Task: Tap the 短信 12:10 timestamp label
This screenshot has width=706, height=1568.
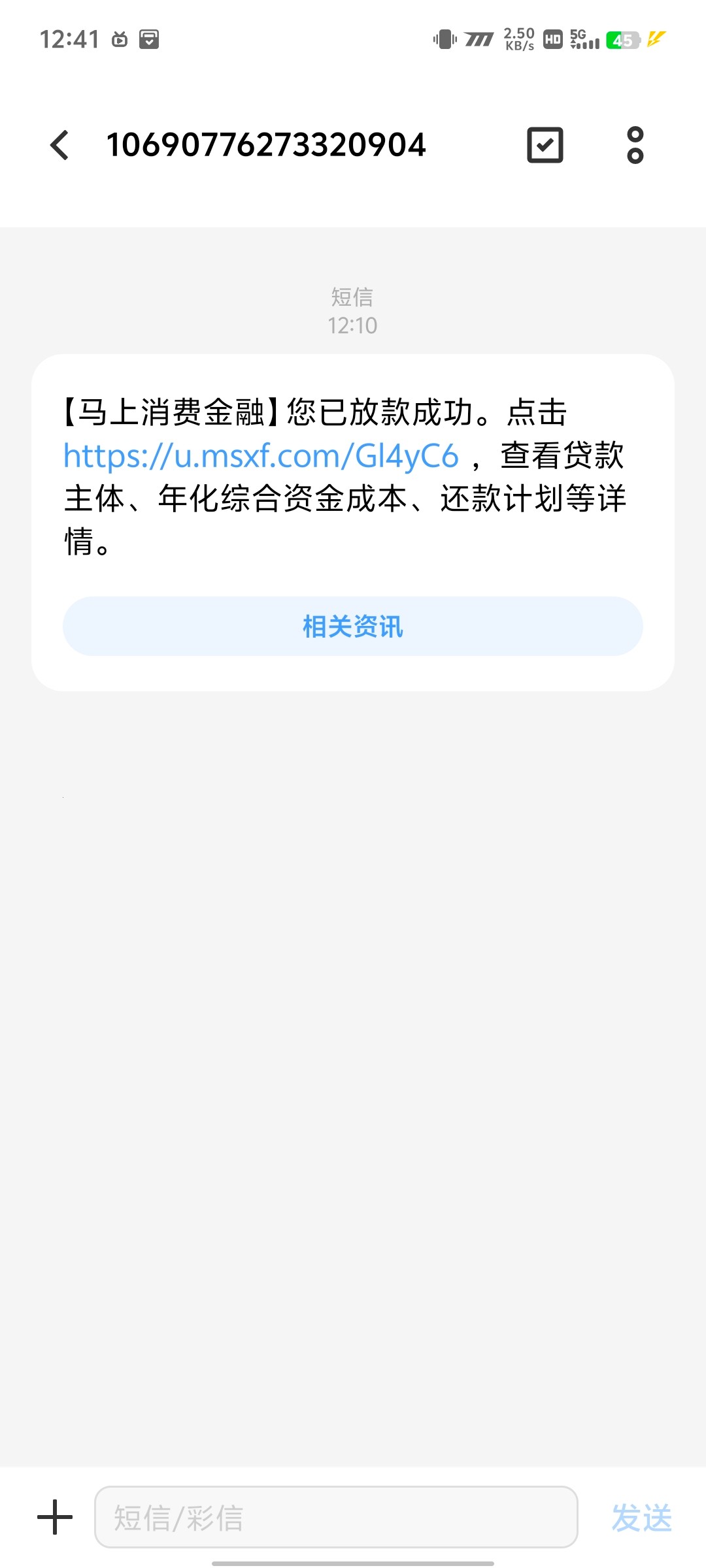Action: pyautogui.click(x=352, y=310)
